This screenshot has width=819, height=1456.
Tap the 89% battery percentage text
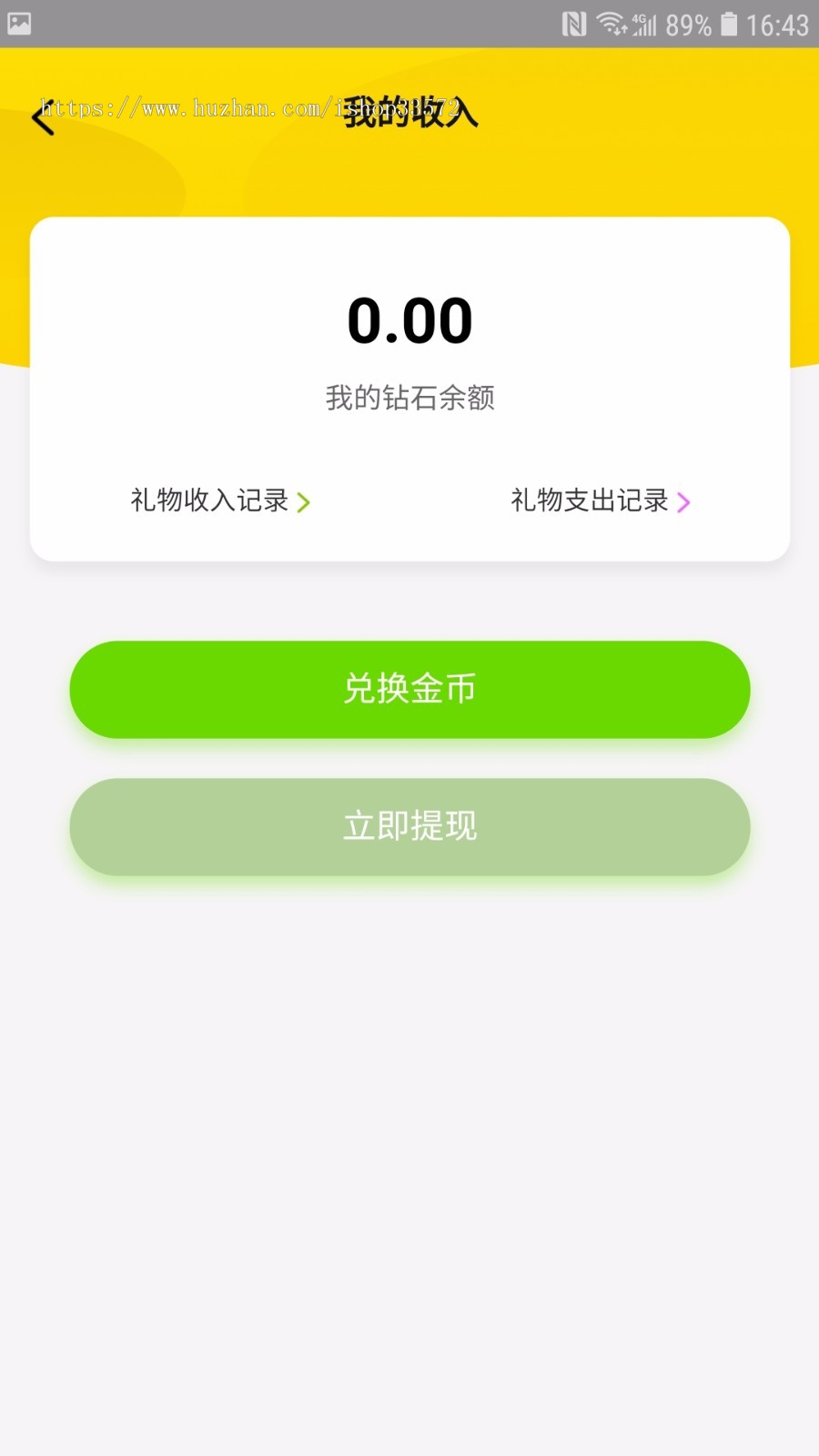click(688, 23)
